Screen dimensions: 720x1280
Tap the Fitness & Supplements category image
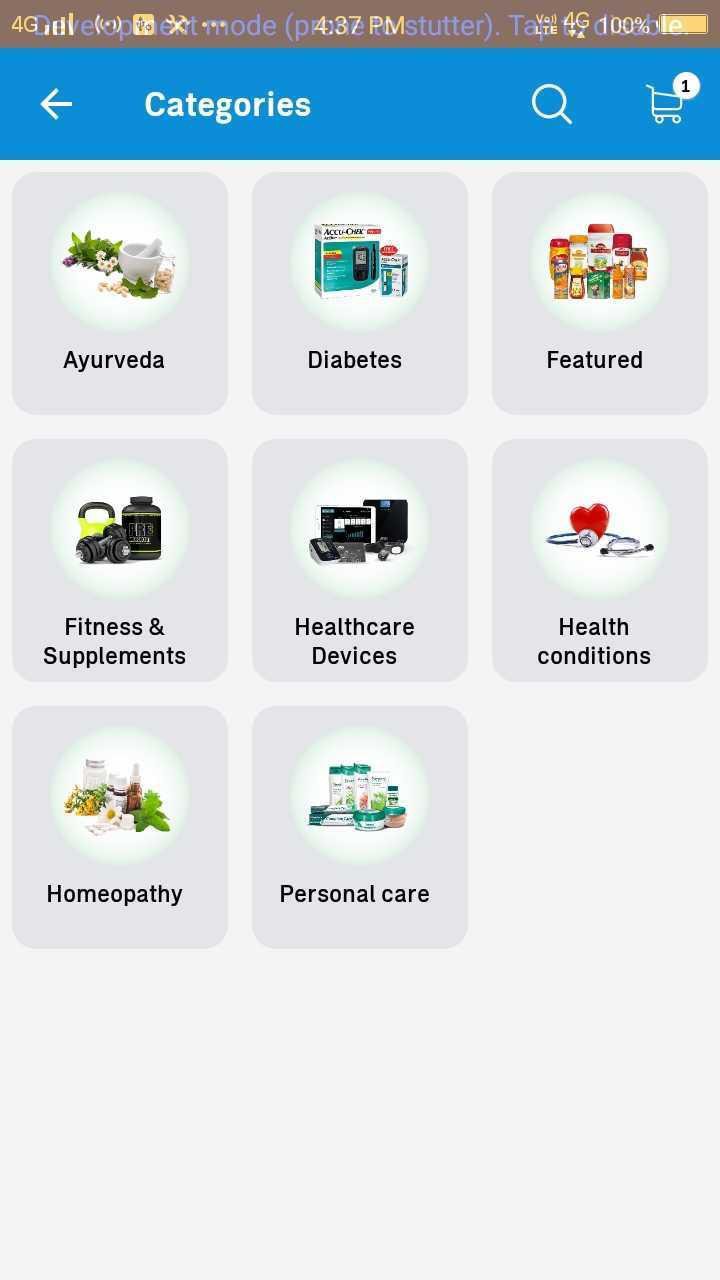119,528
